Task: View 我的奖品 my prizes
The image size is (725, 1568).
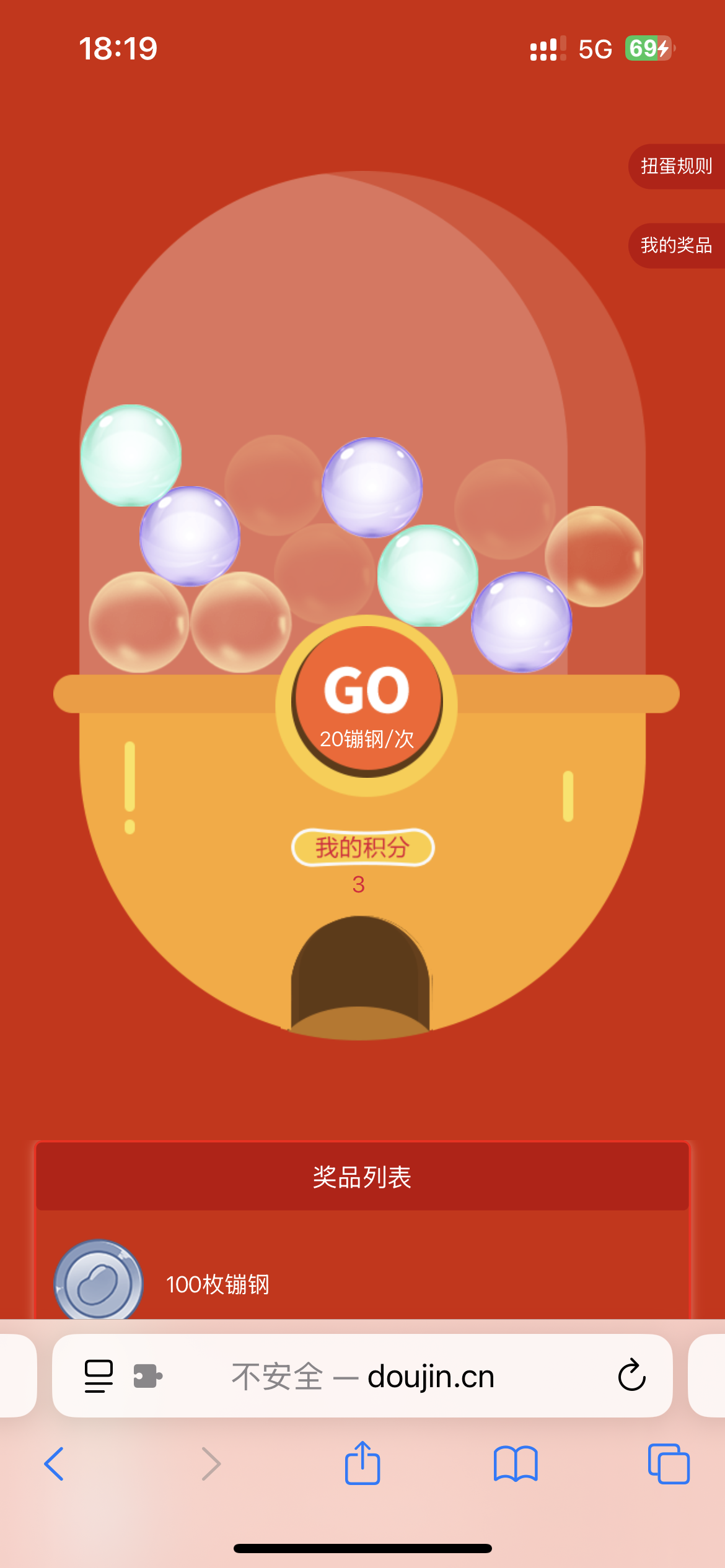Action: pos(676,245)
